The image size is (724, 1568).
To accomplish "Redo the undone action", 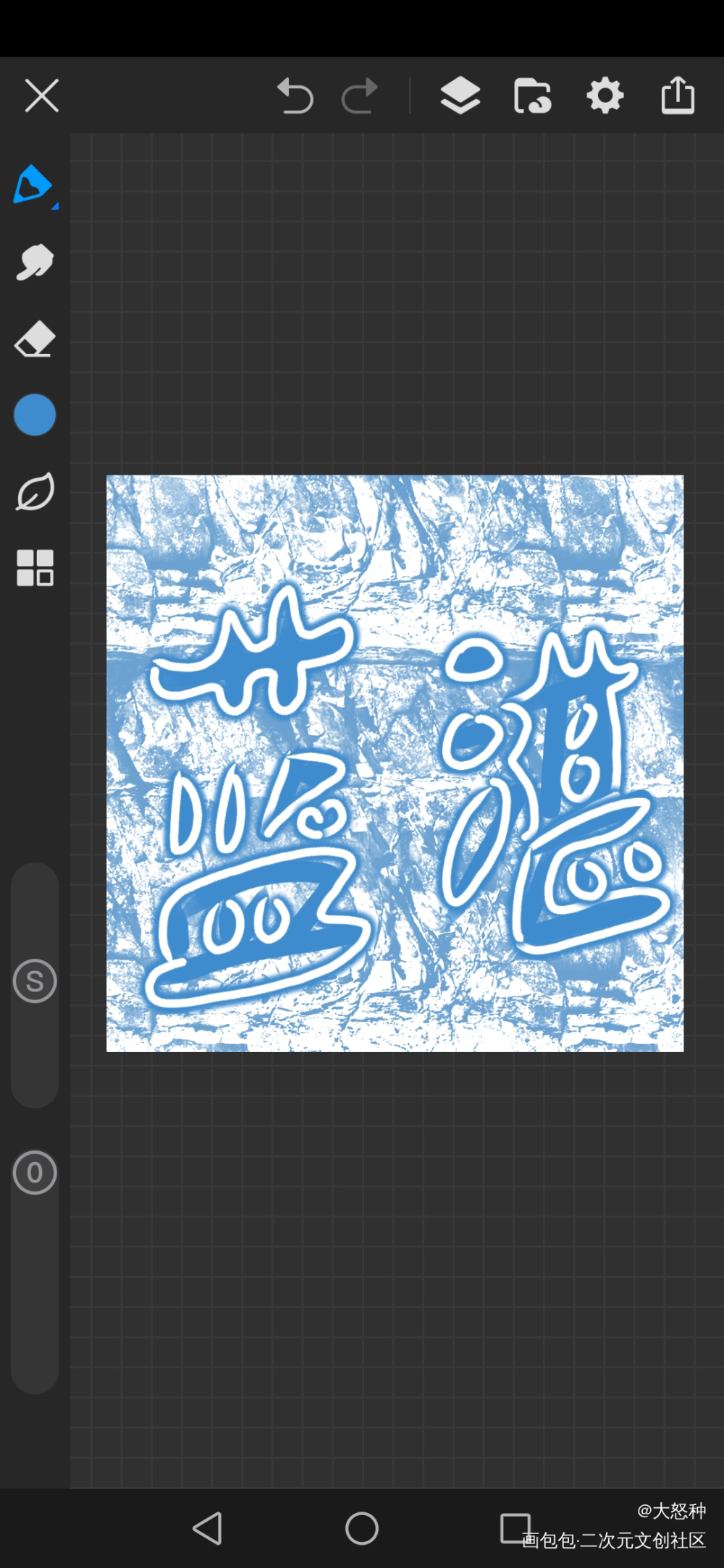I will coord(360,96).
